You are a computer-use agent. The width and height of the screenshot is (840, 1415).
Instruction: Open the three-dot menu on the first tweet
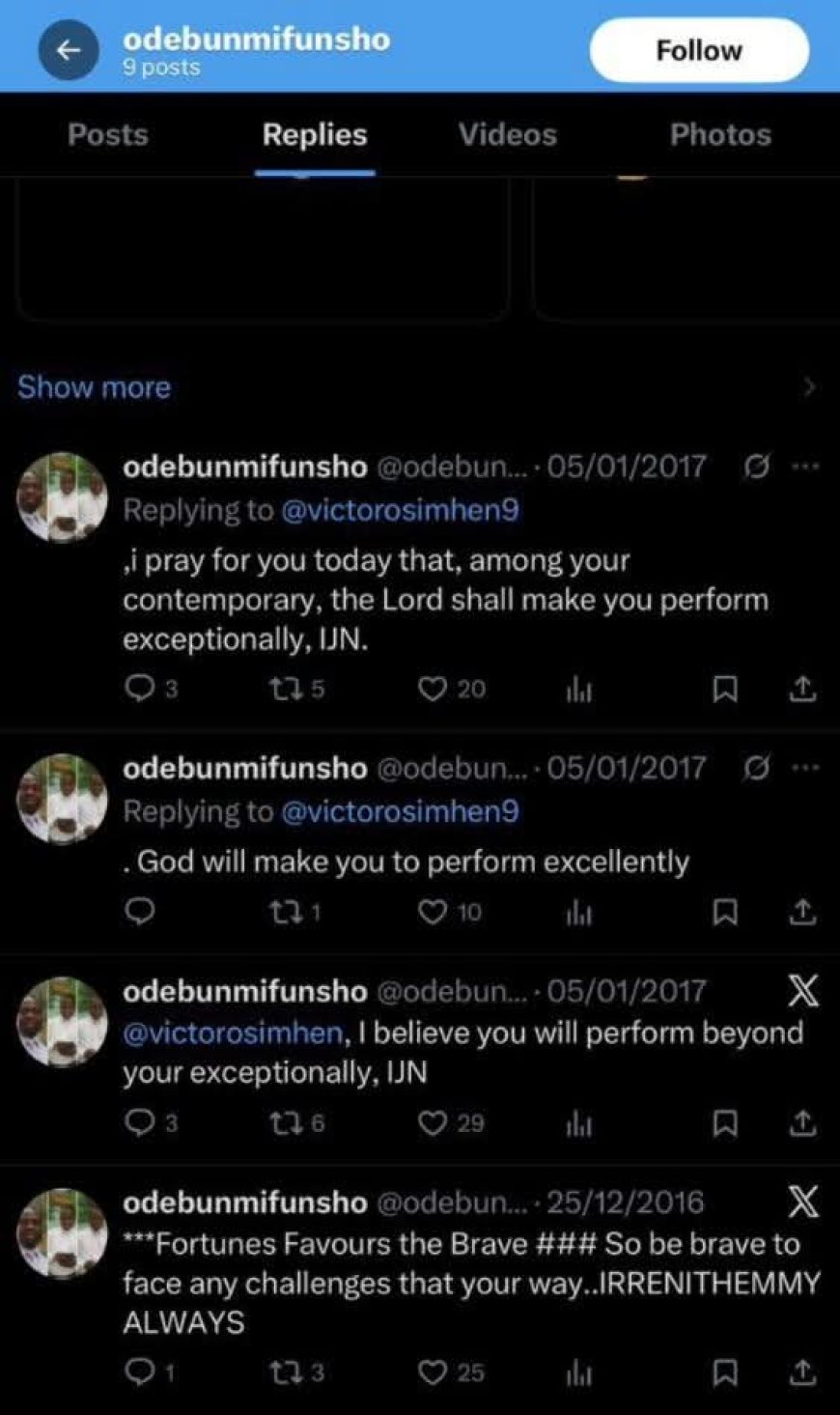pyautogui.click(x=804, y=467)
